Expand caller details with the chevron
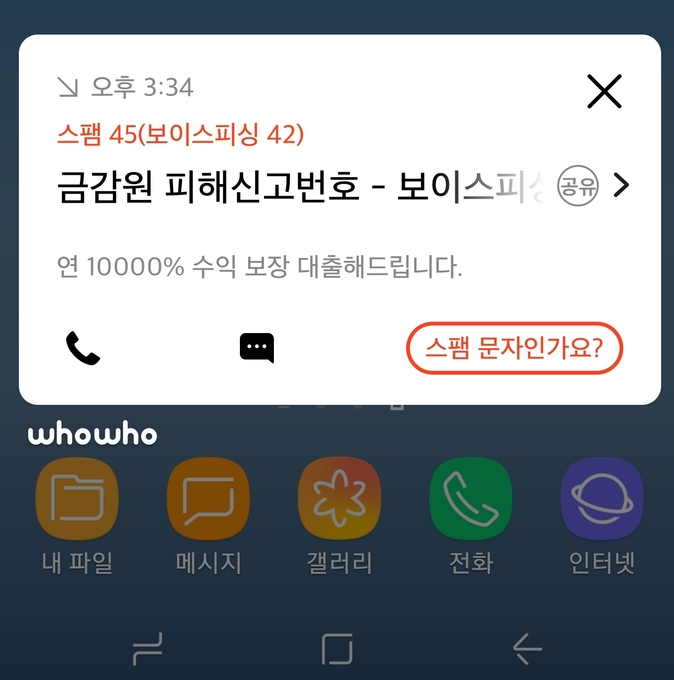674x680 pixels. tap(621, 186)
